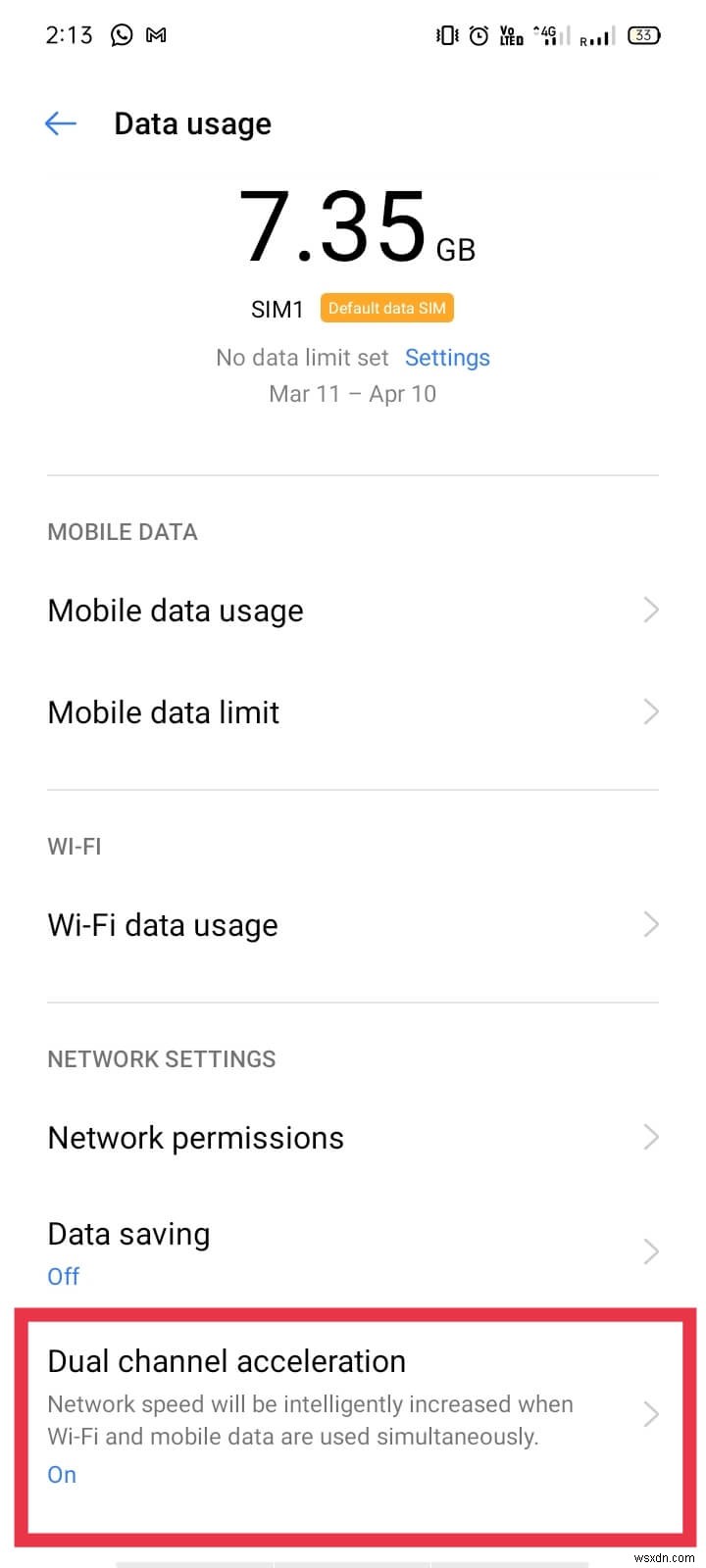Tap the Mar 11 – Apr 10 billing cycle
706x1568 pixels.
click(353, 393)
